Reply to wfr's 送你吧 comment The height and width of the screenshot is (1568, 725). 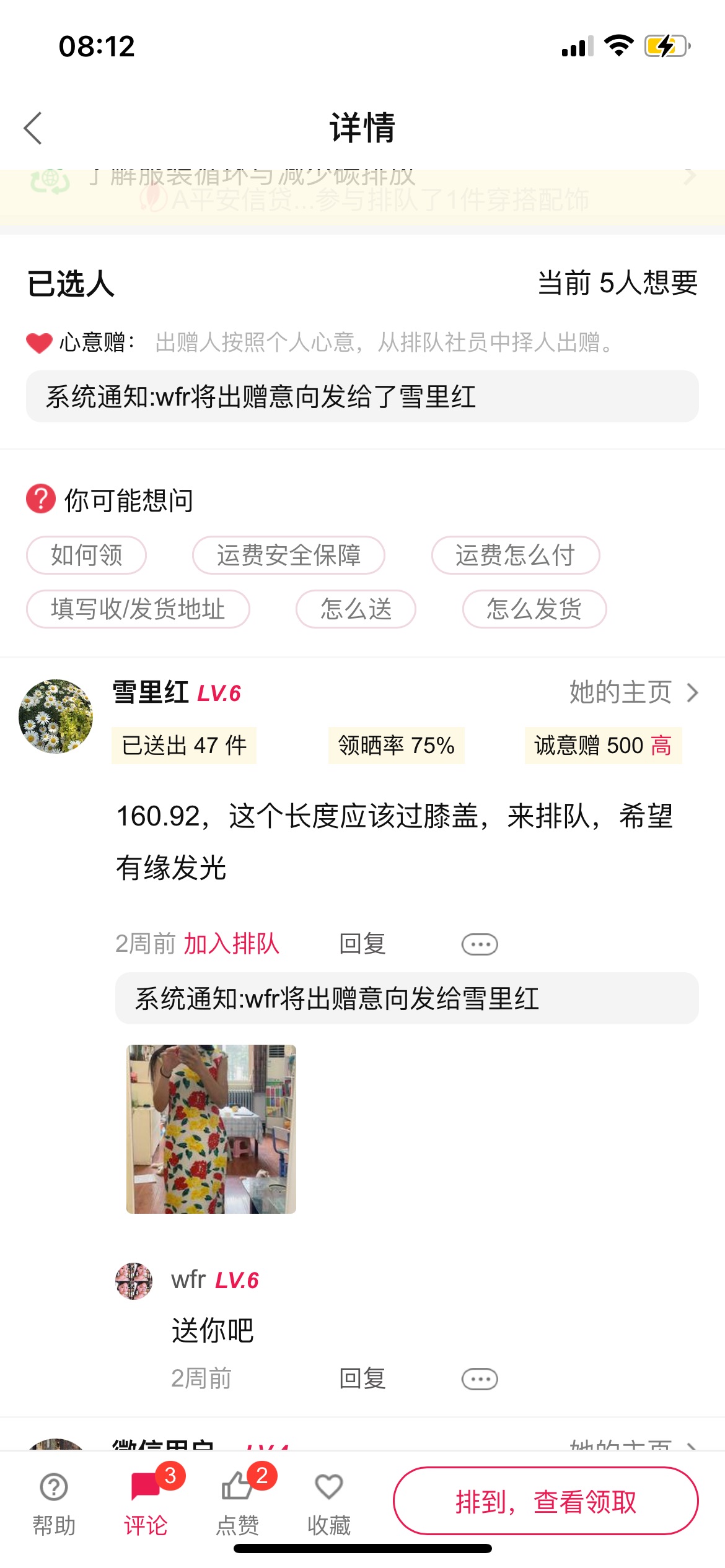point(362,1379)
